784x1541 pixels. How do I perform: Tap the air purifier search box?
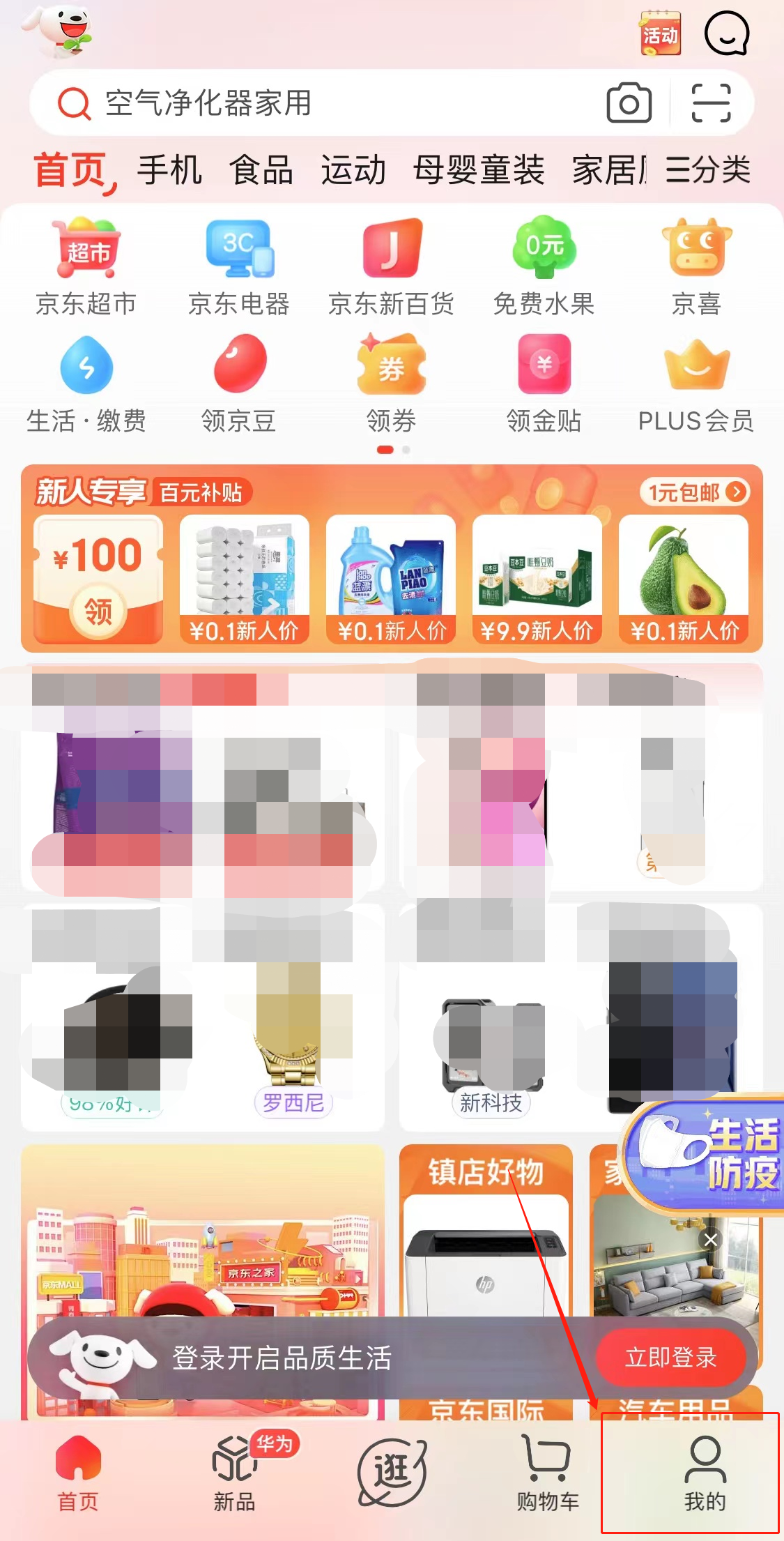click(314, 103)
